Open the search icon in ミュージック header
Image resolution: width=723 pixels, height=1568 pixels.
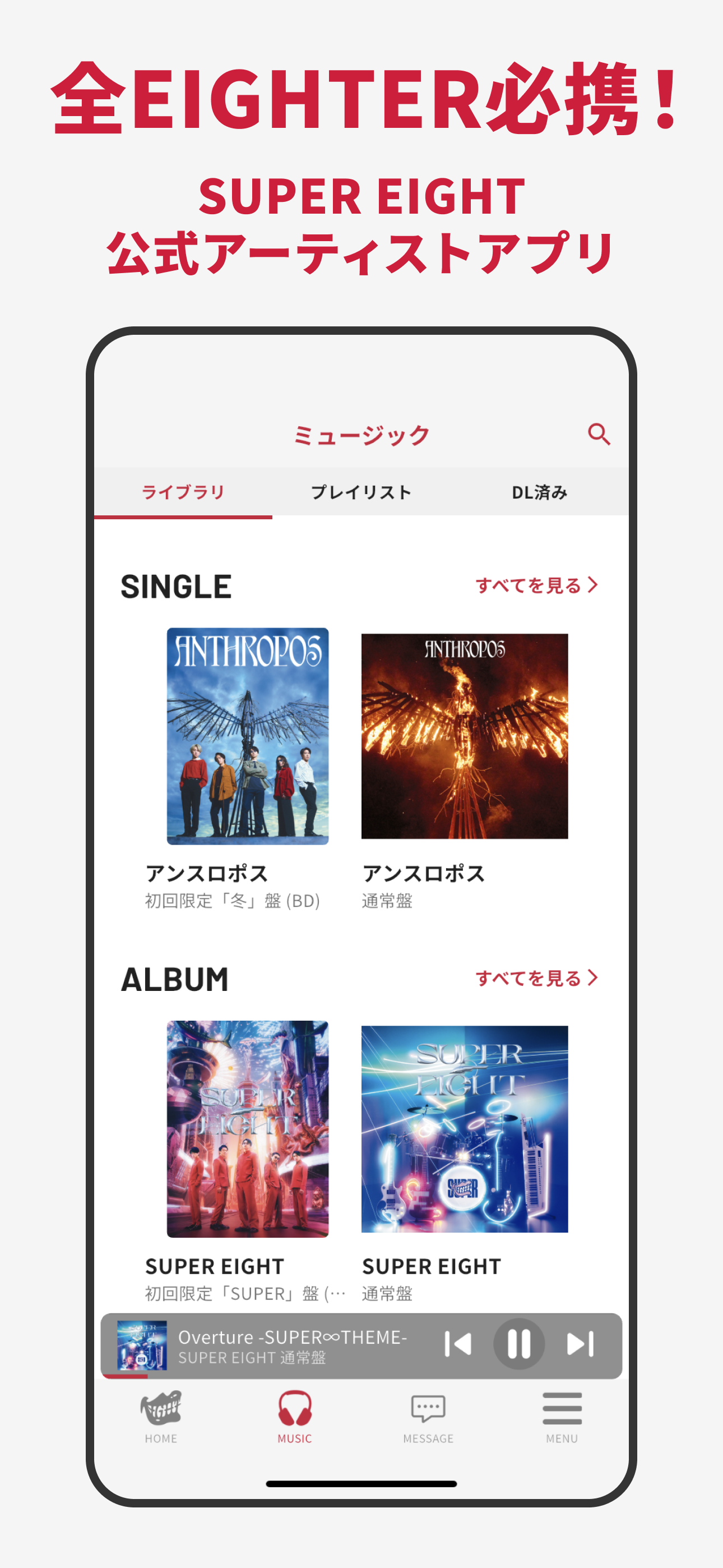pos(599,434)
